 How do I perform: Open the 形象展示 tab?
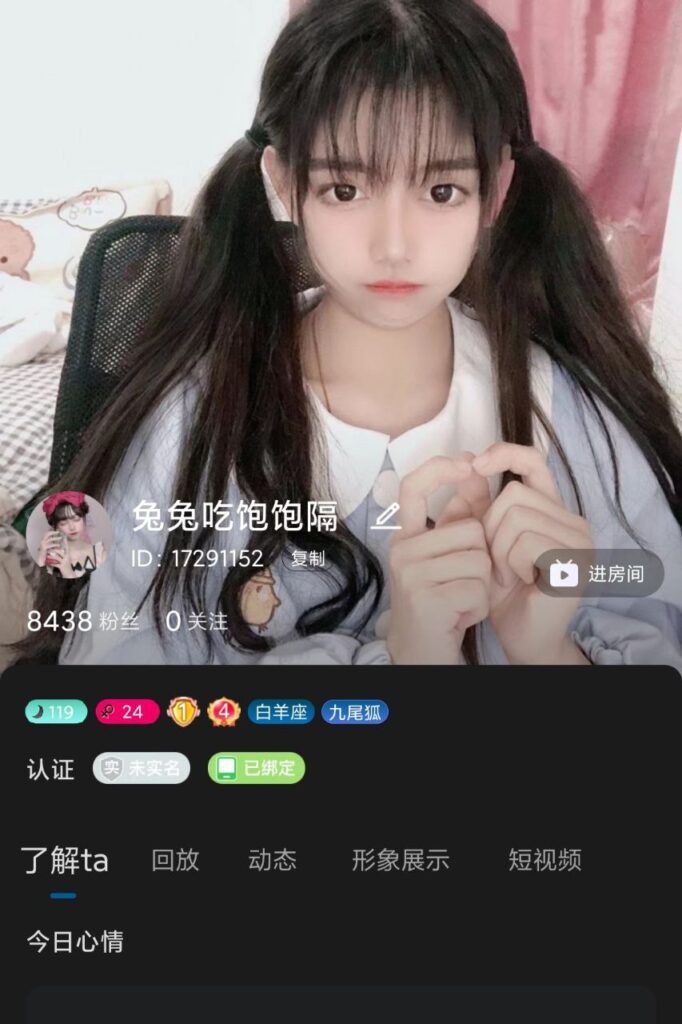(400, 860)
